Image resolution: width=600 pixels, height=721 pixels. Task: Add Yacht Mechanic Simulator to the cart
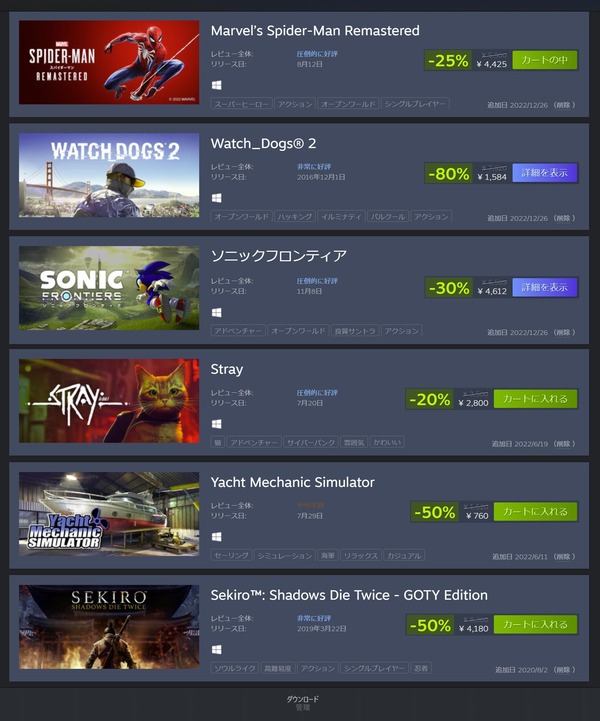pos(536,511)
